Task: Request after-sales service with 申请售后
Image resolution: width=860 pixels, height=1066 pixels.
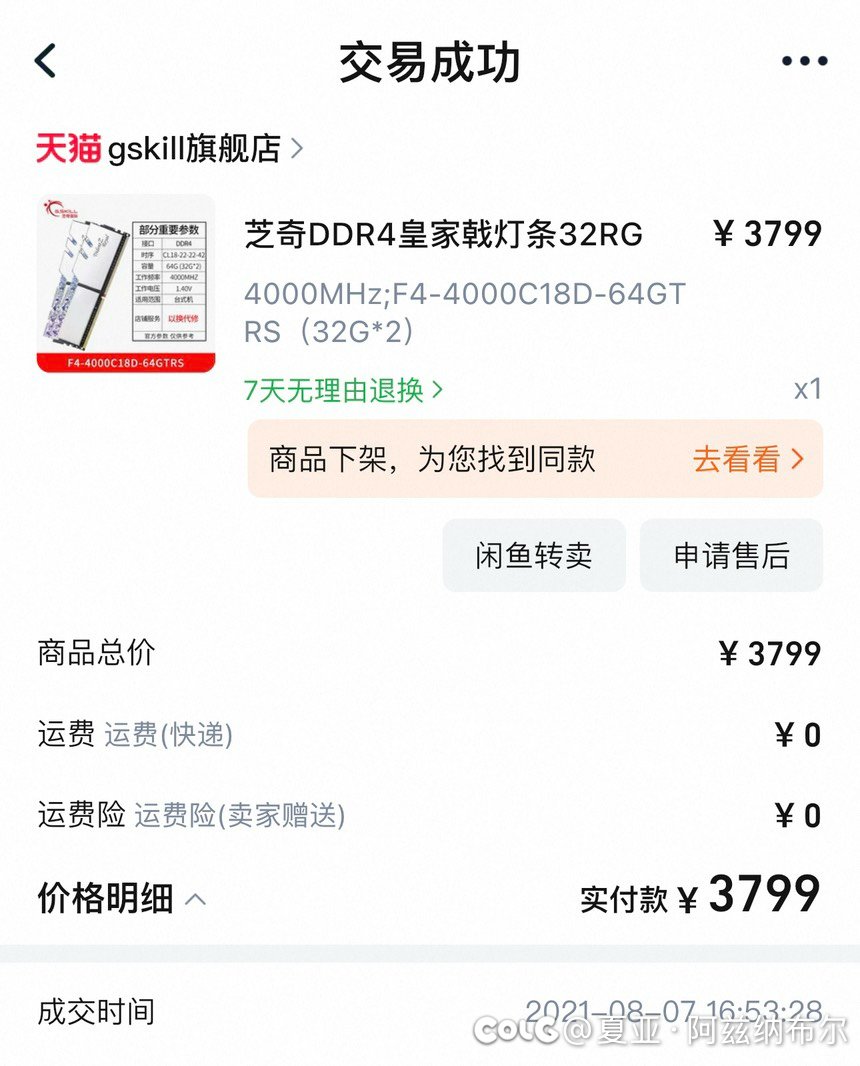Action: (731, 555)
